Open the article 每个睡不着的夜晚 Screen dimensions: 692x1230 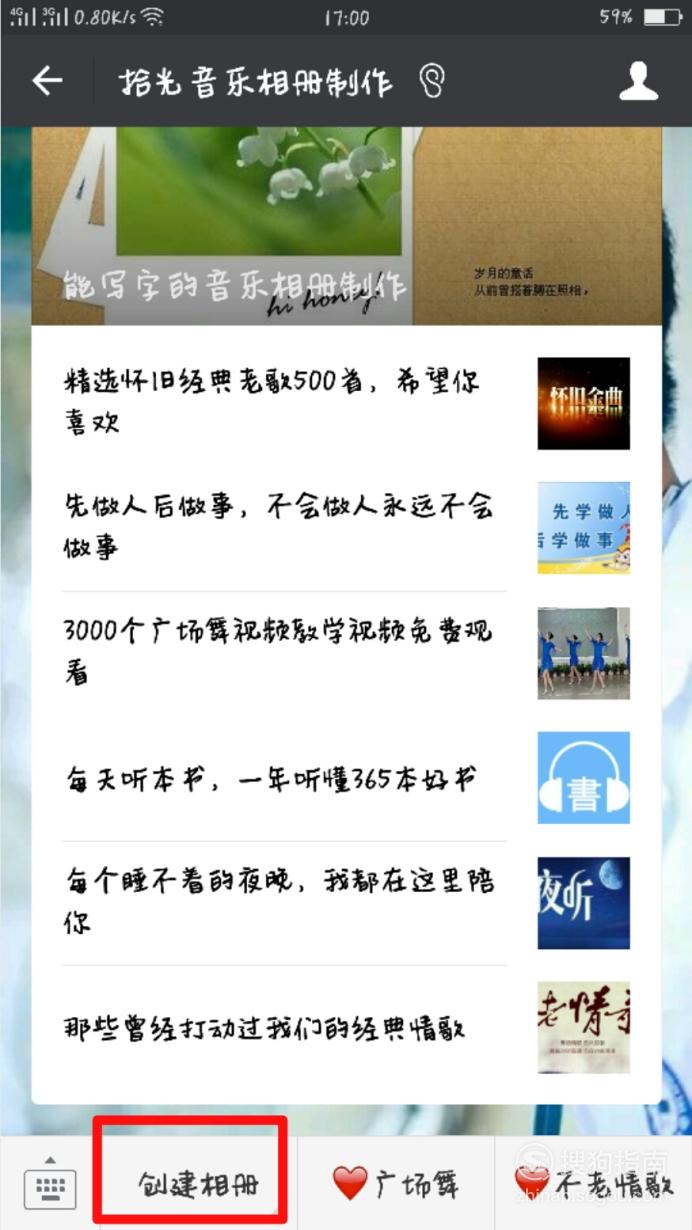coord(346,903)
